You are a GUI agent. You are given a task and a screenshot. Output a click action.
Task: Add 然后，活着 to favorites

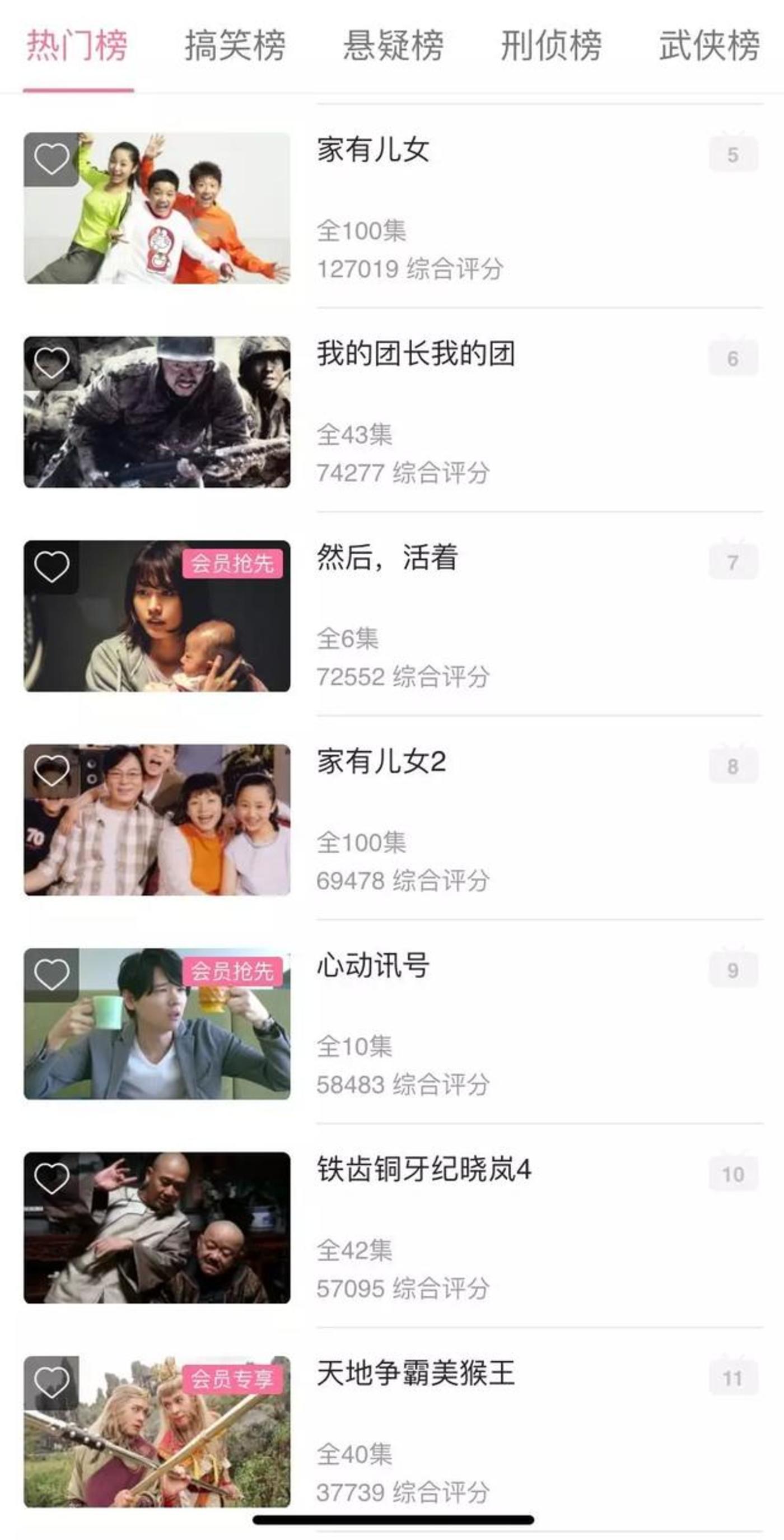coord(52,566)
